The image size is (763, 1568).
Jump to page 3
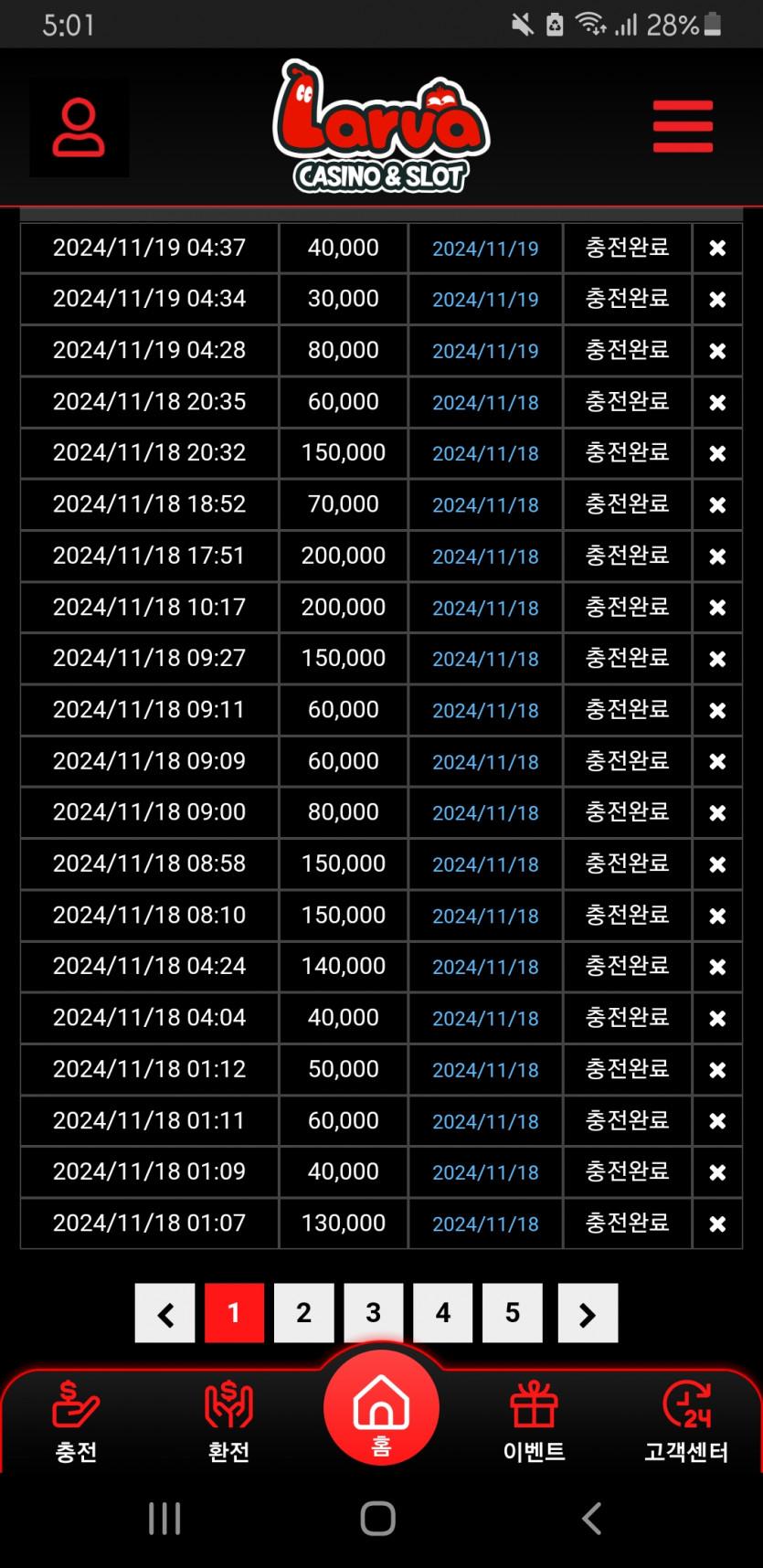coord(373,1313)
